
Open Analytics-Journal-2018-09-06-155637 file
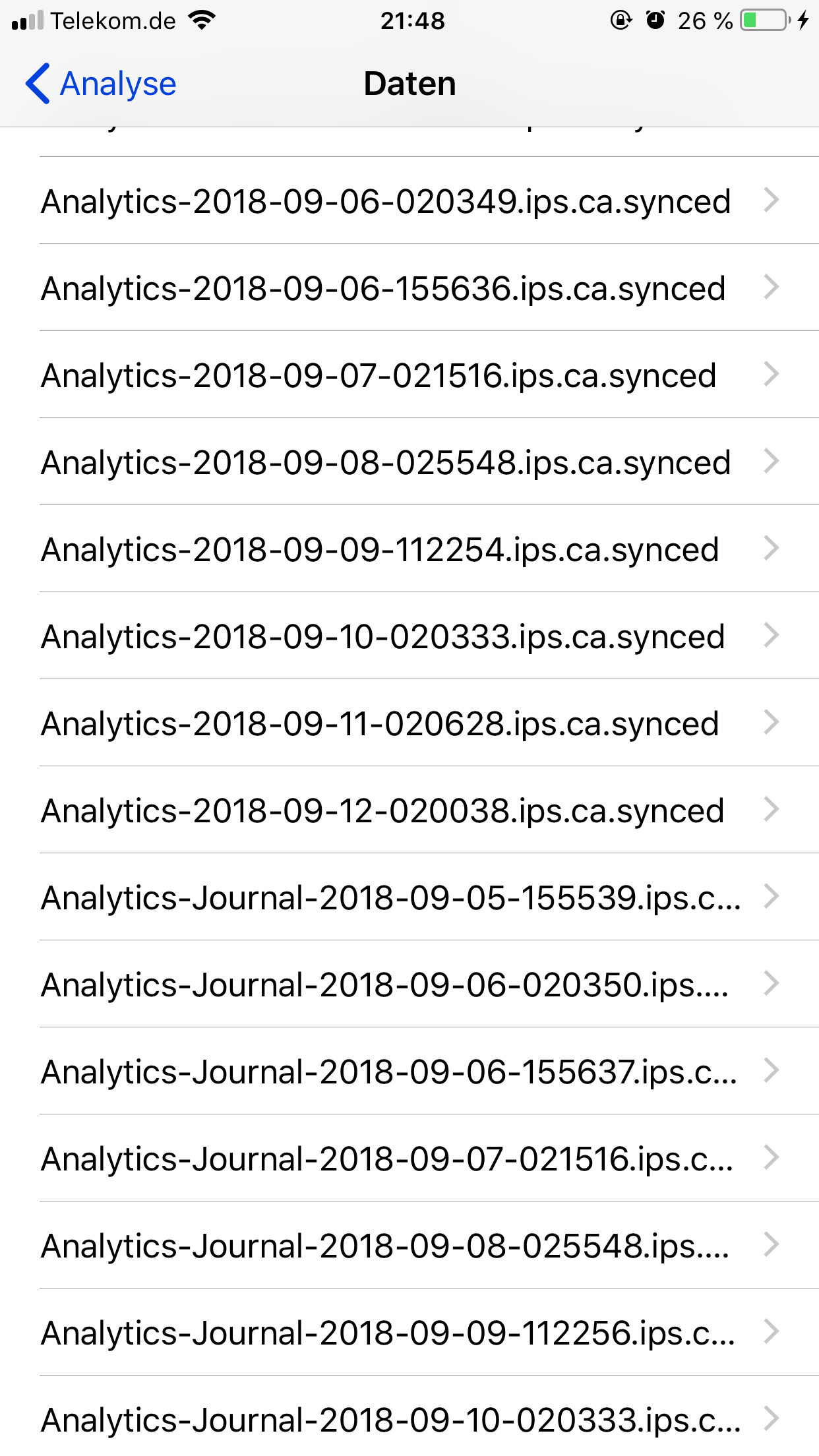click(x=409, y=1071)
